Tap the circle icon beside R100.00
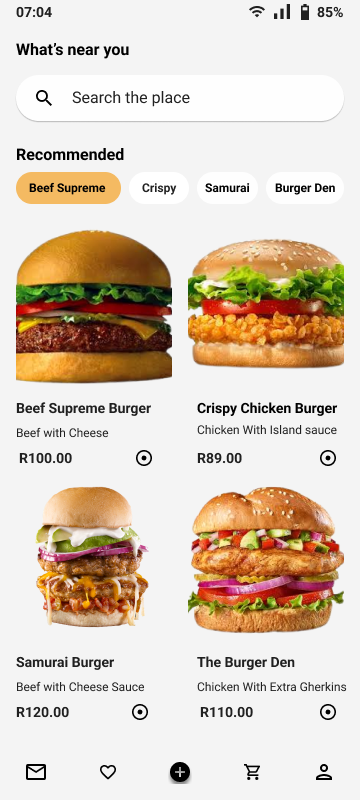The height and width of the screenshot is (800, 360). tap(144, 458)
